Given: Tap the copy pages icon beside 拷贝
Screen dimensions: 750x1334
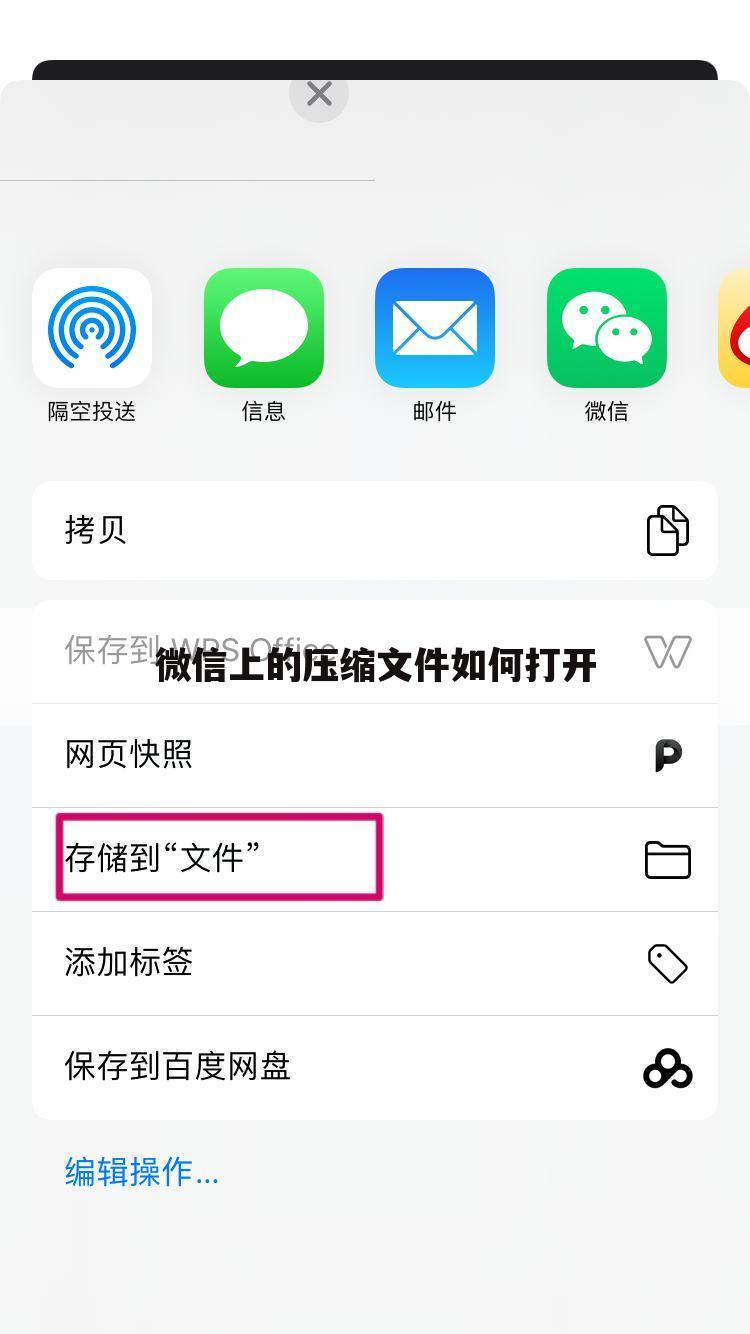Looking at the screenshot, I should [x=667, y=530].
